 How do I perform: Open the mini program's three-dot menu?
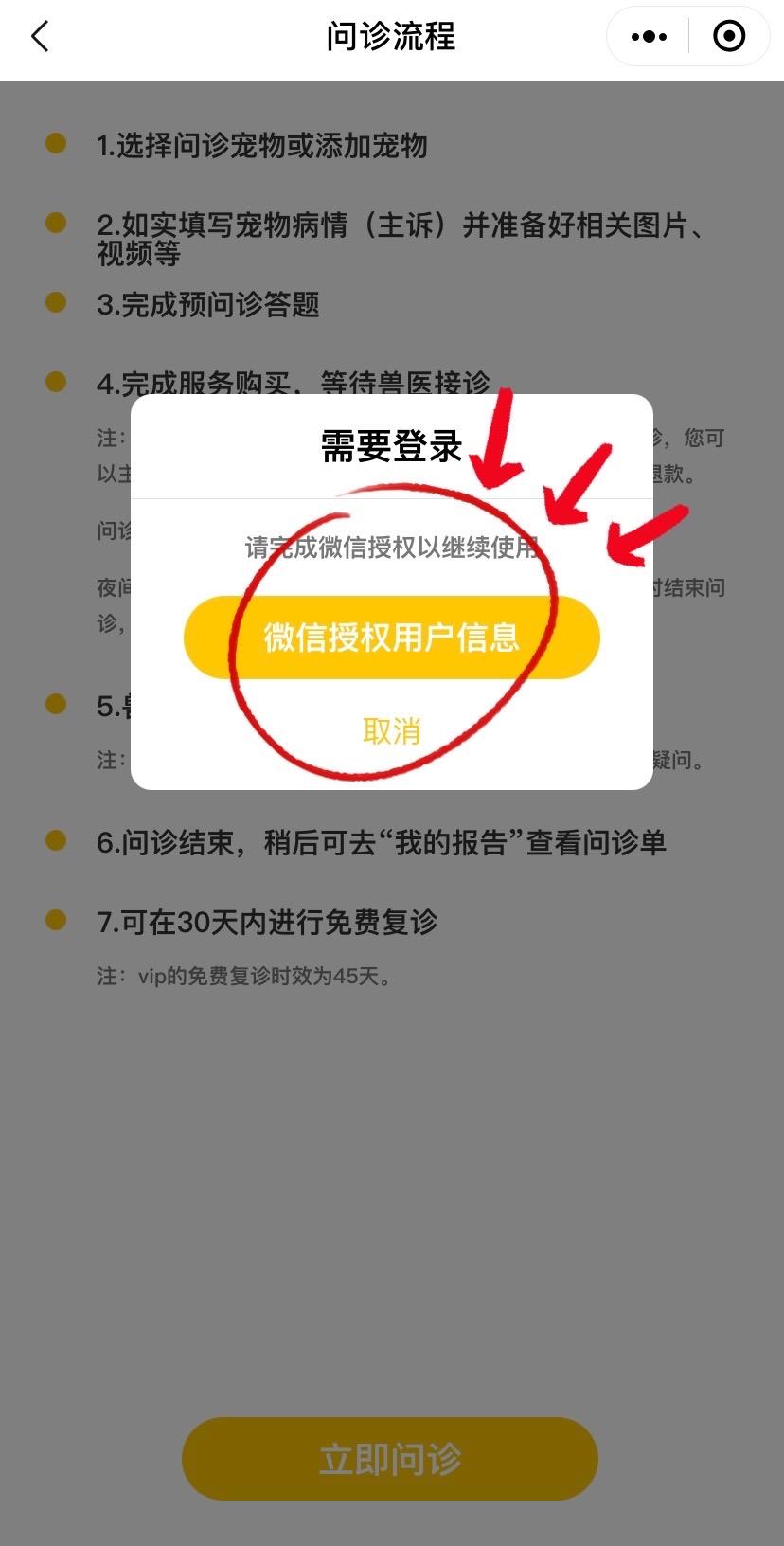tap(649, 37)
